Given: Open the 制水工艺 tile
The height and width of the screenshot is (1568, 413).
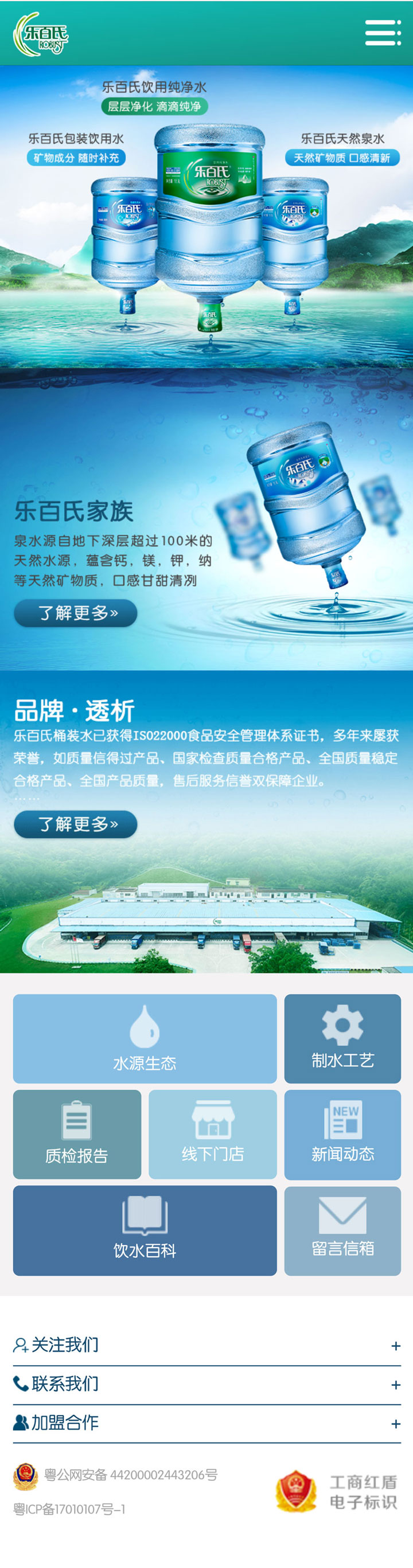Looking at the screenshot, I should click(342, 1038).
